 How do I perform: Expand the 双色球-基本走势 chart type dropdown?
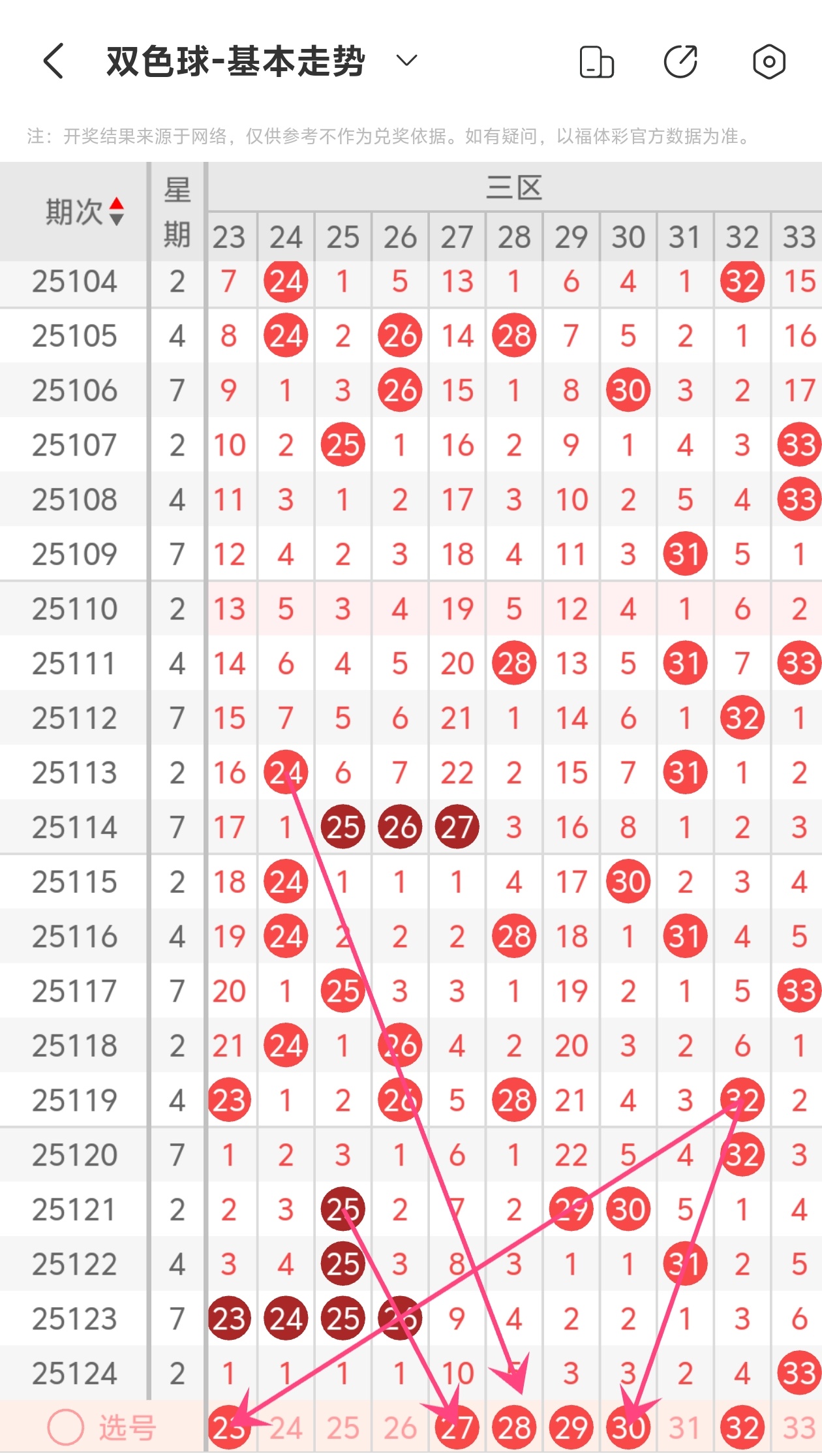406,61
